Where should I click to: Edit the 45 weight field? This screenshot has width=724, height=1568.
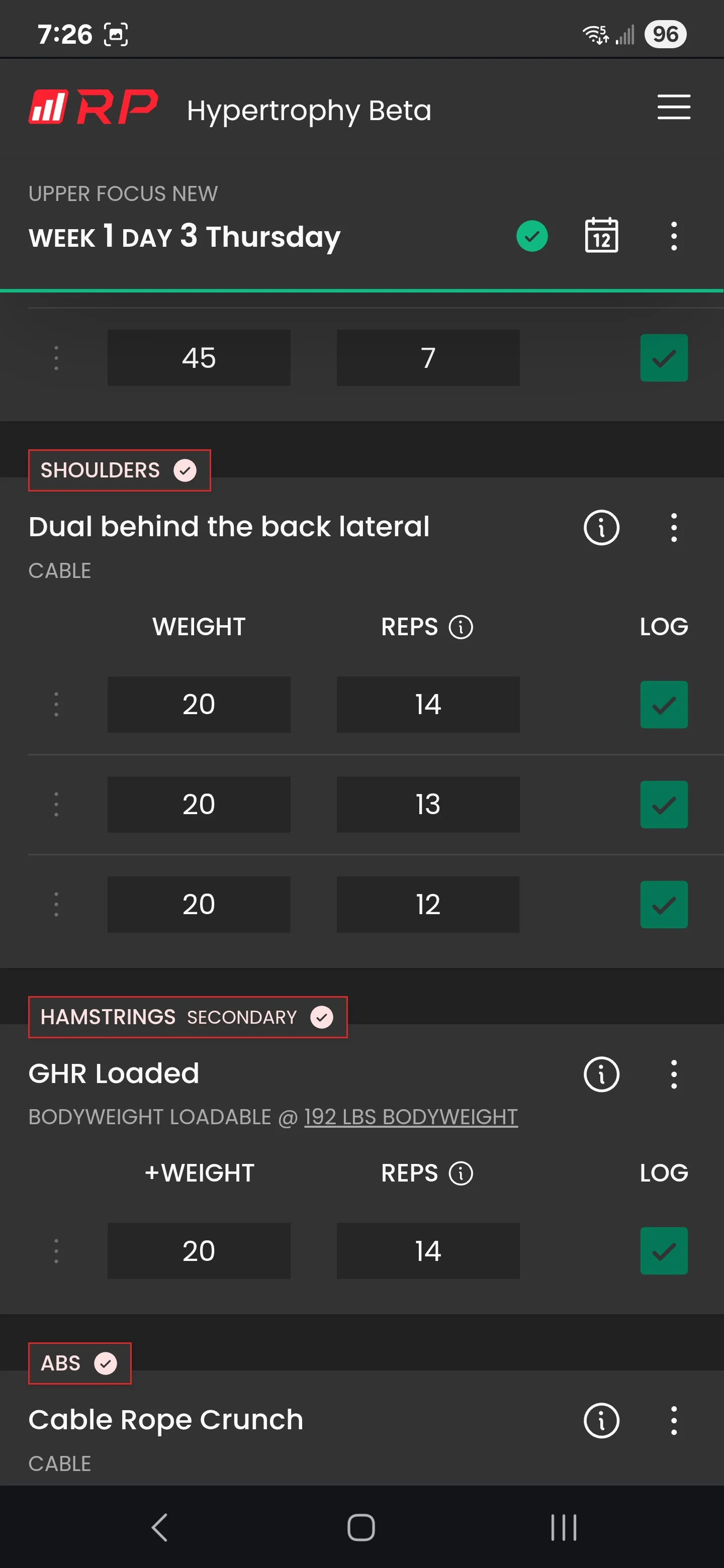(199, 358)
